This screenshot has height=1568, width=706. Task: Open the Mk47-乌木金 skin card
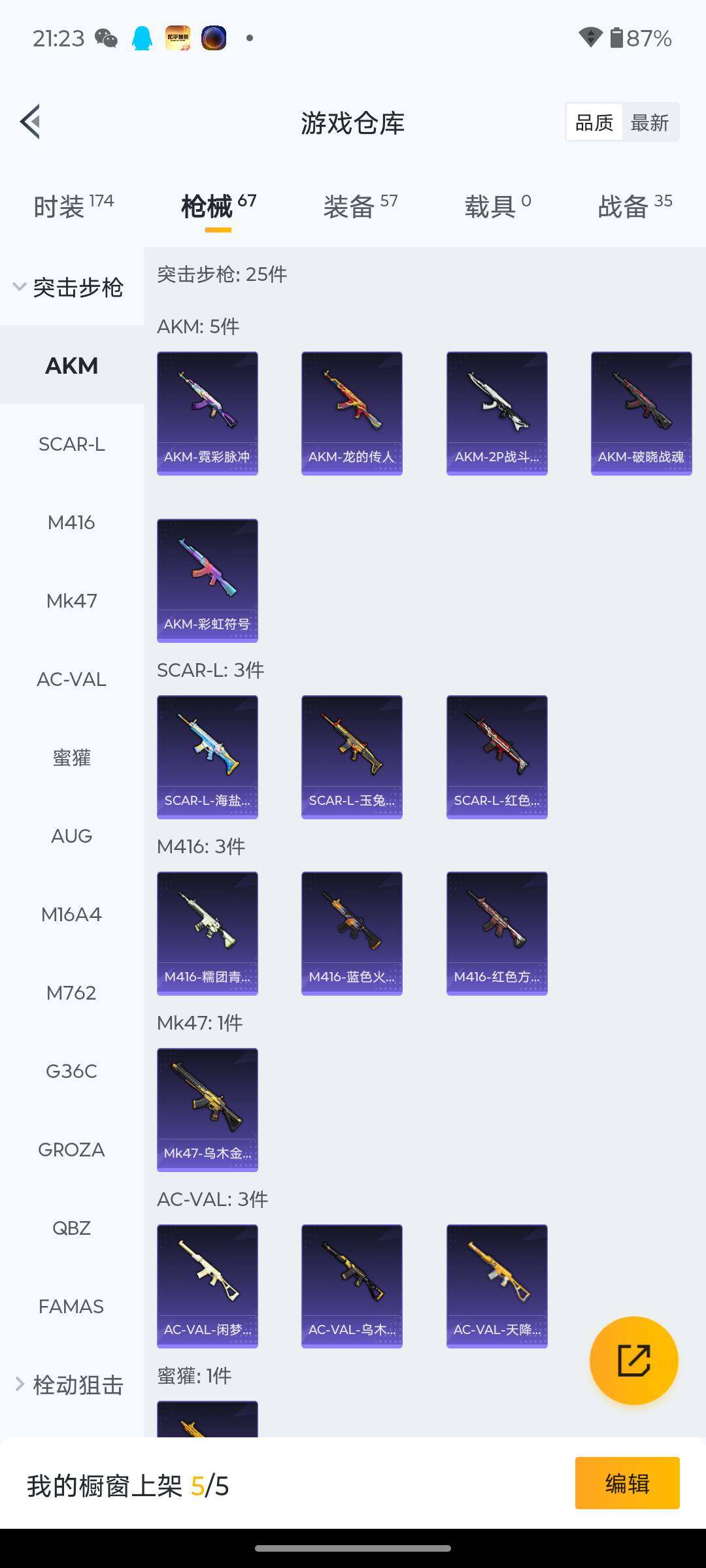(207, 1109)
